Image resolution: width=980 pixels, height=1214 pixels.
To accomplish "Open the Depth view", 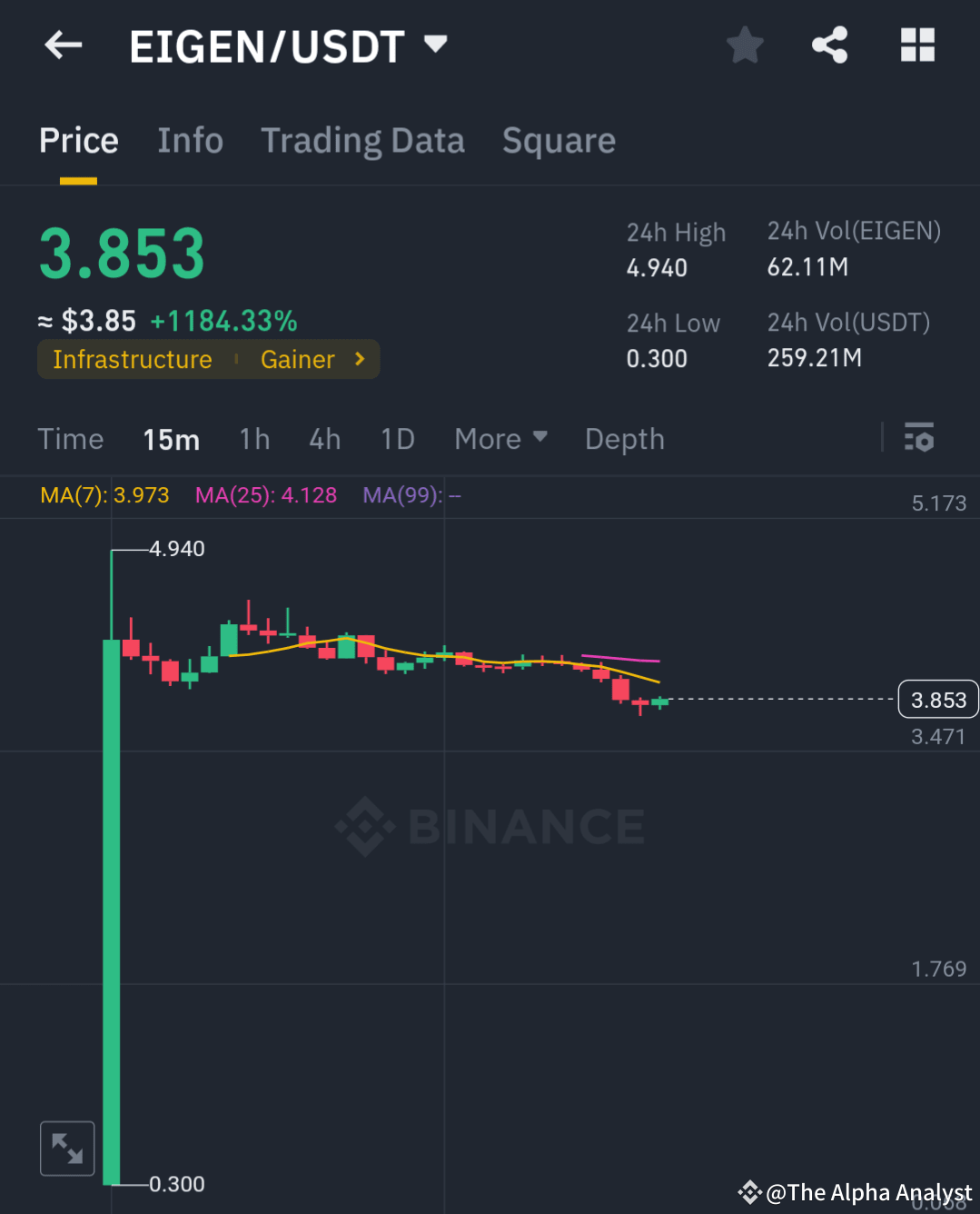I will (x=624, y=439).
